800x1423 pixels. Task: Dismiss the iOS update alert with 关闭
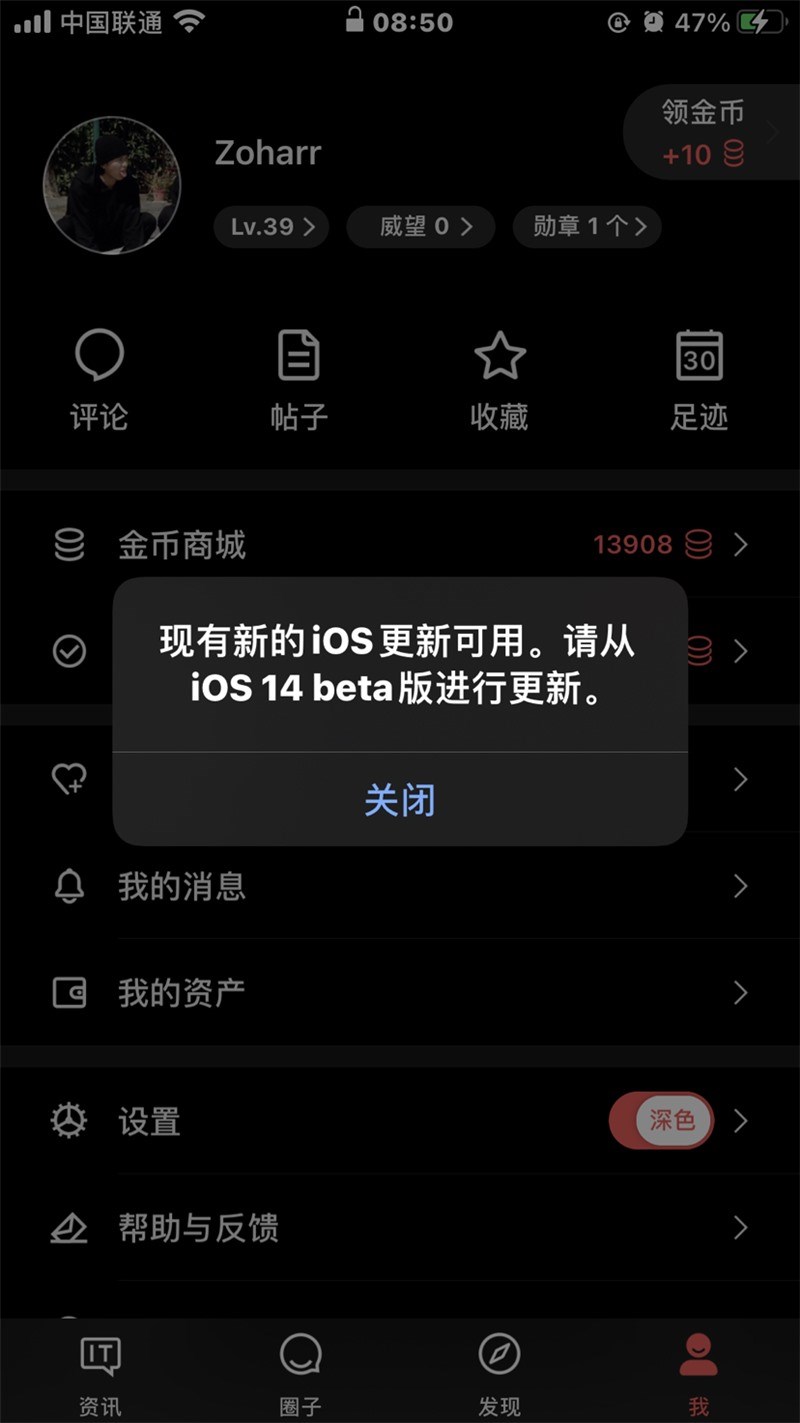[400, 800]
